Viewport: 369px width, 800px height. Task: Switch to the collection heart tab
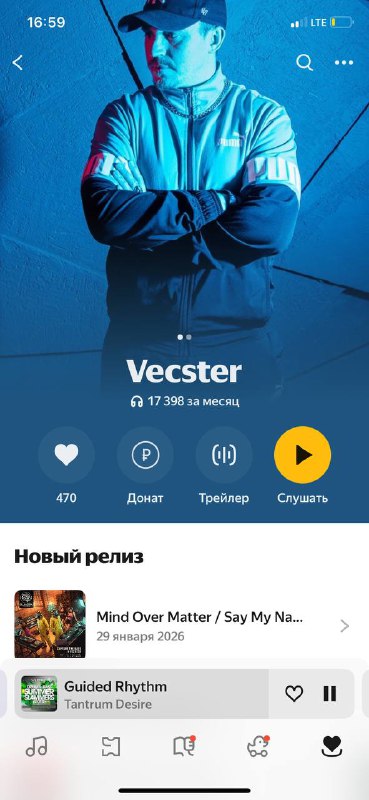[332, 746]
